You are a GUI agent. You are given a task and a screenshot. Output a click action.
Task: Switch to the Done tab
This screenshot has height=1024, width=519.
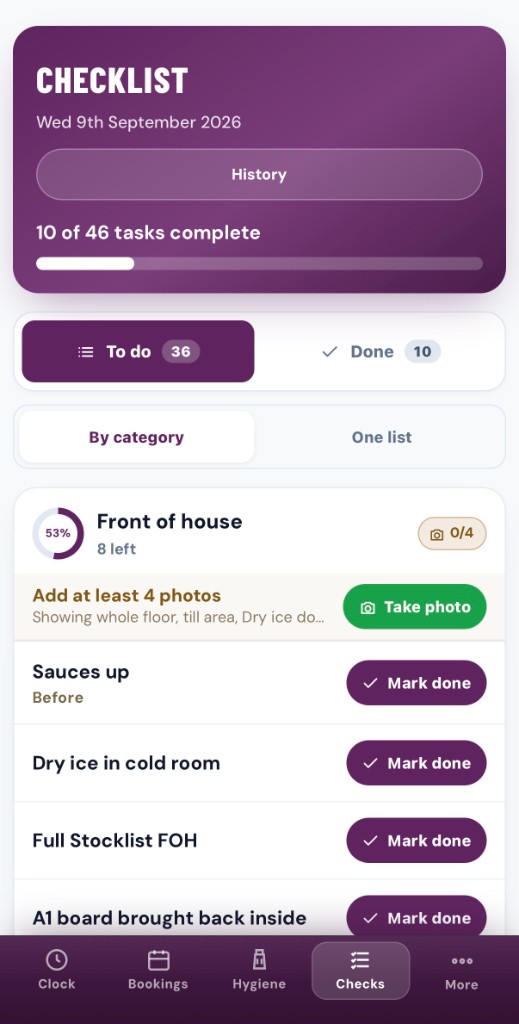pyautogui.click(x=381, y=351)
